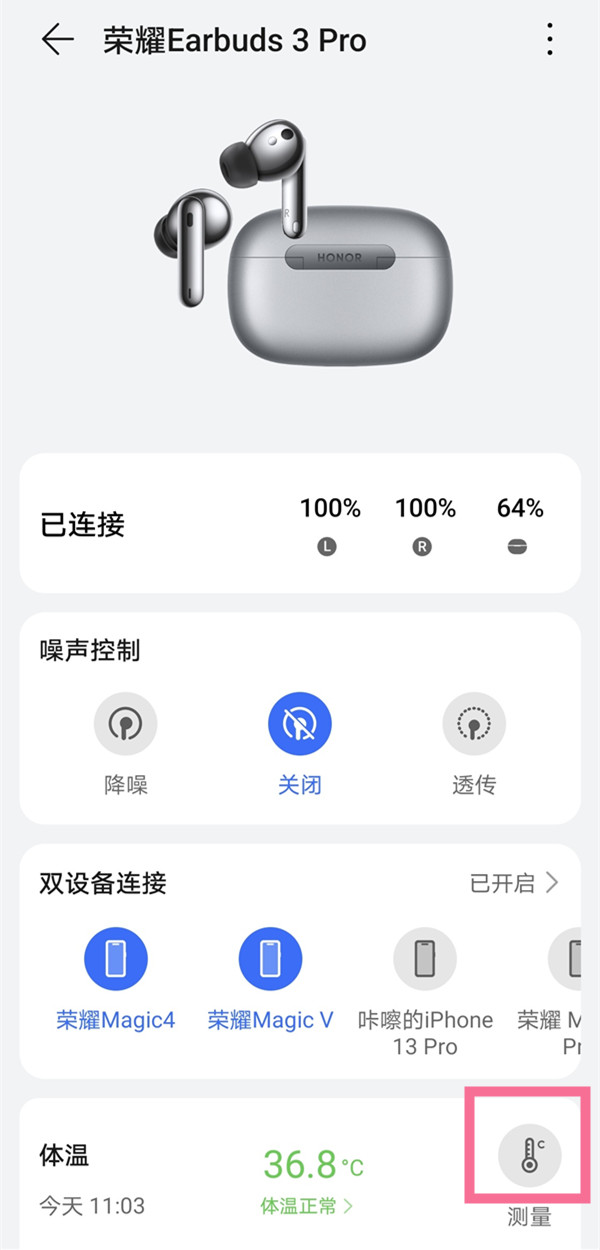
Task: Select 关闭 to turn noise control off
Action: (299, 724)
